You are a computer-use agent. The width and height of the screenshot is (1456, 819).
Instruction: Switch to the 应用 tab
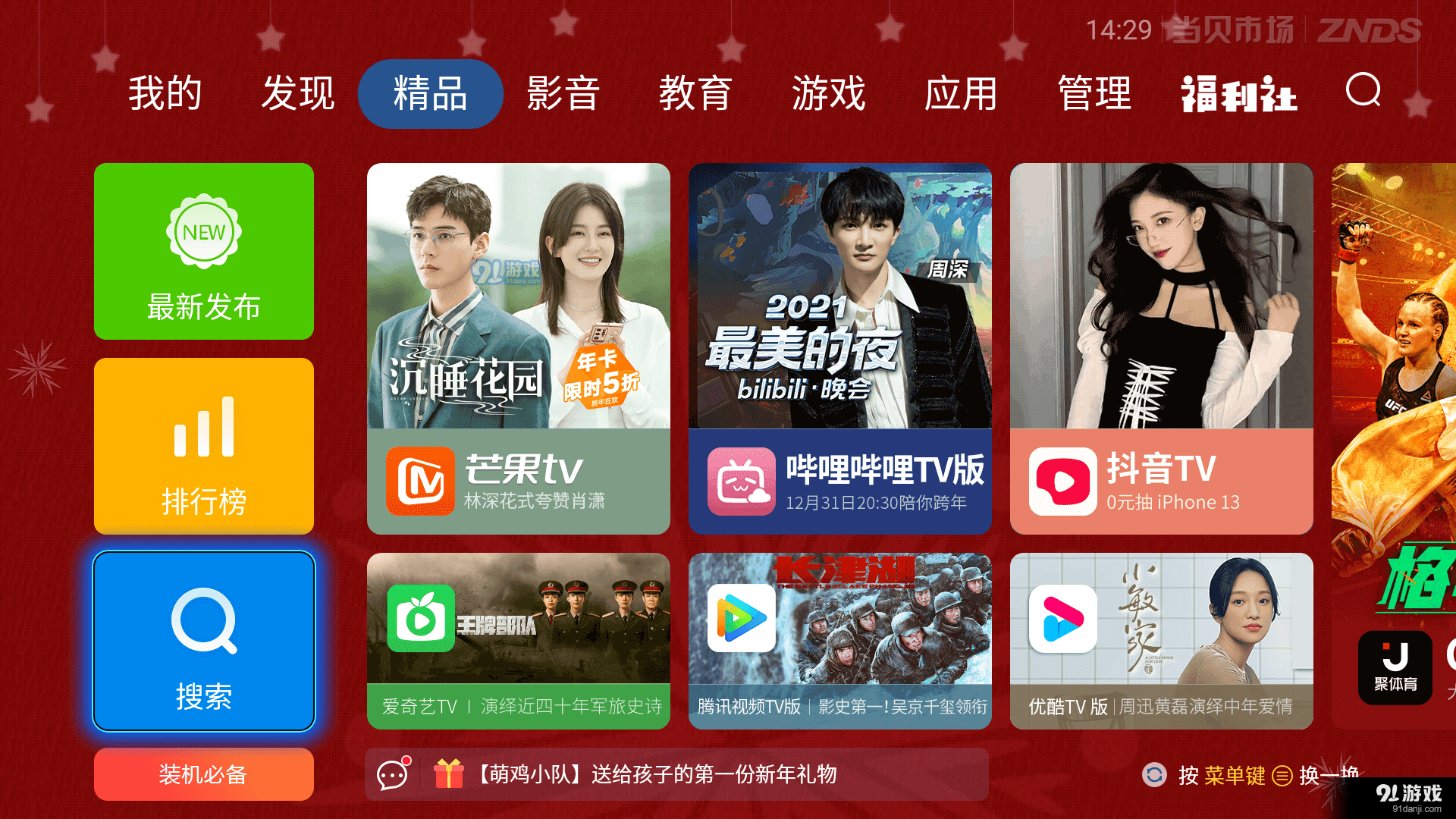pos(960,94)
